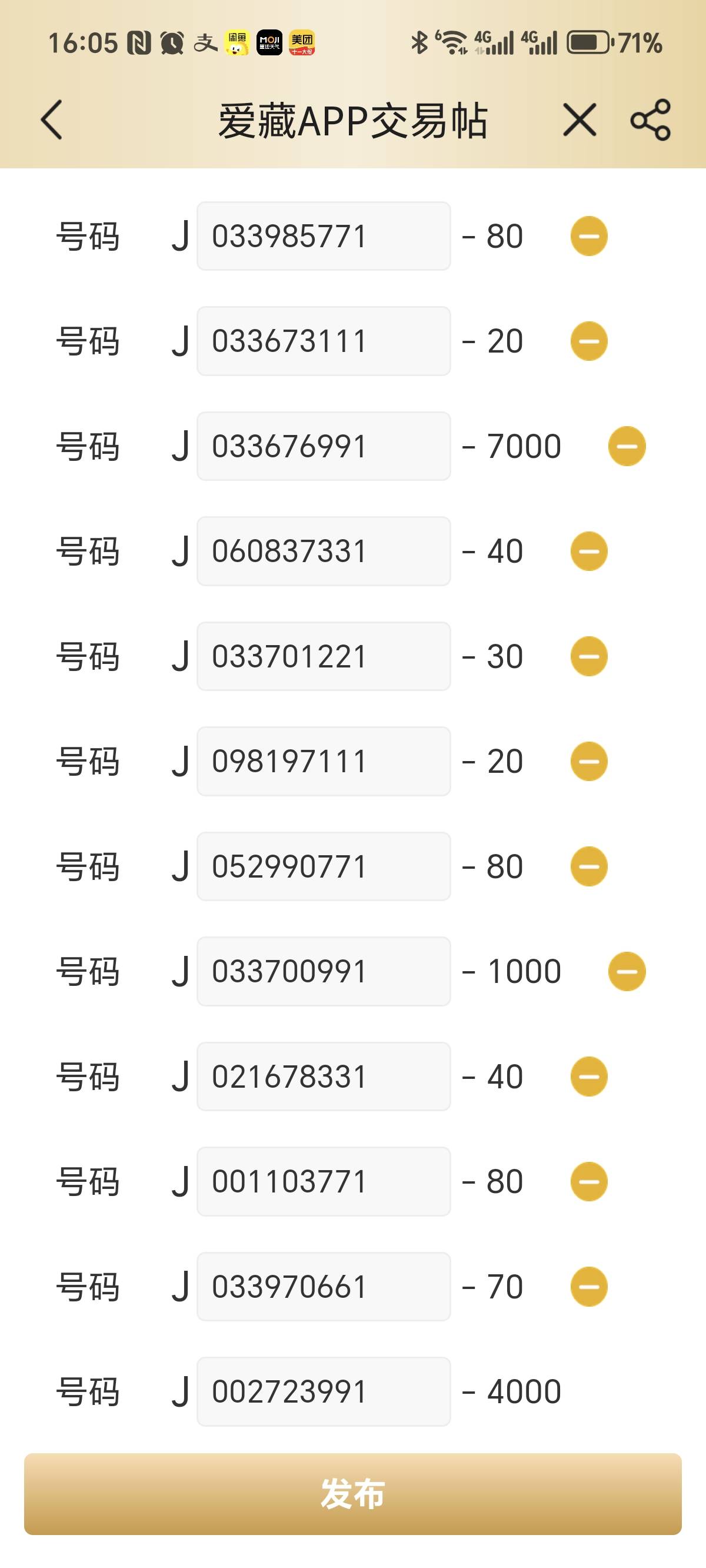Image resolution: width=706 pixels, height=1568 pixels.
Task: Remove the 033701221 entry
Action: click(588, 656)
